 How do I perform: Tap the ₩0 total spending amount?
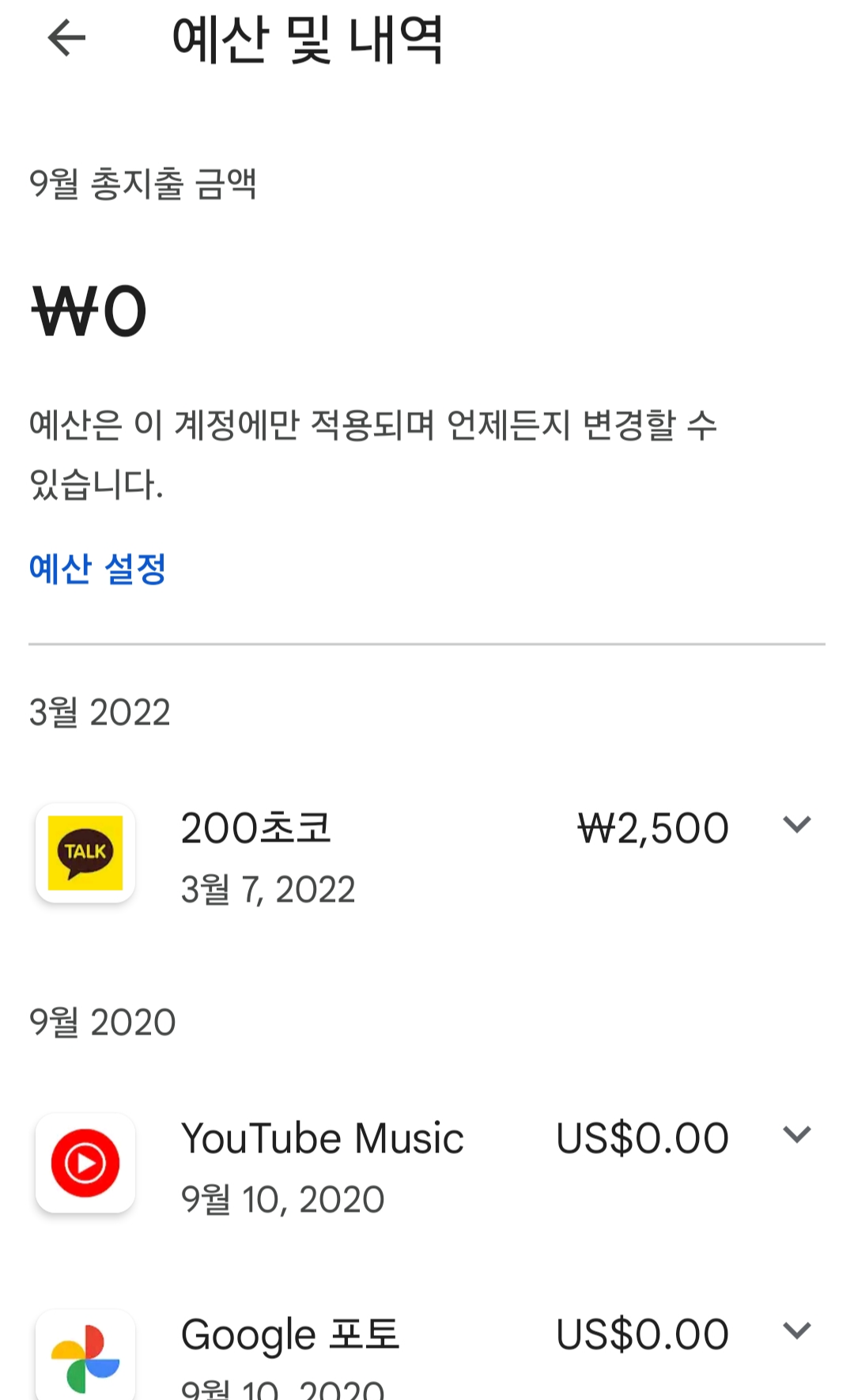(87, 310)
